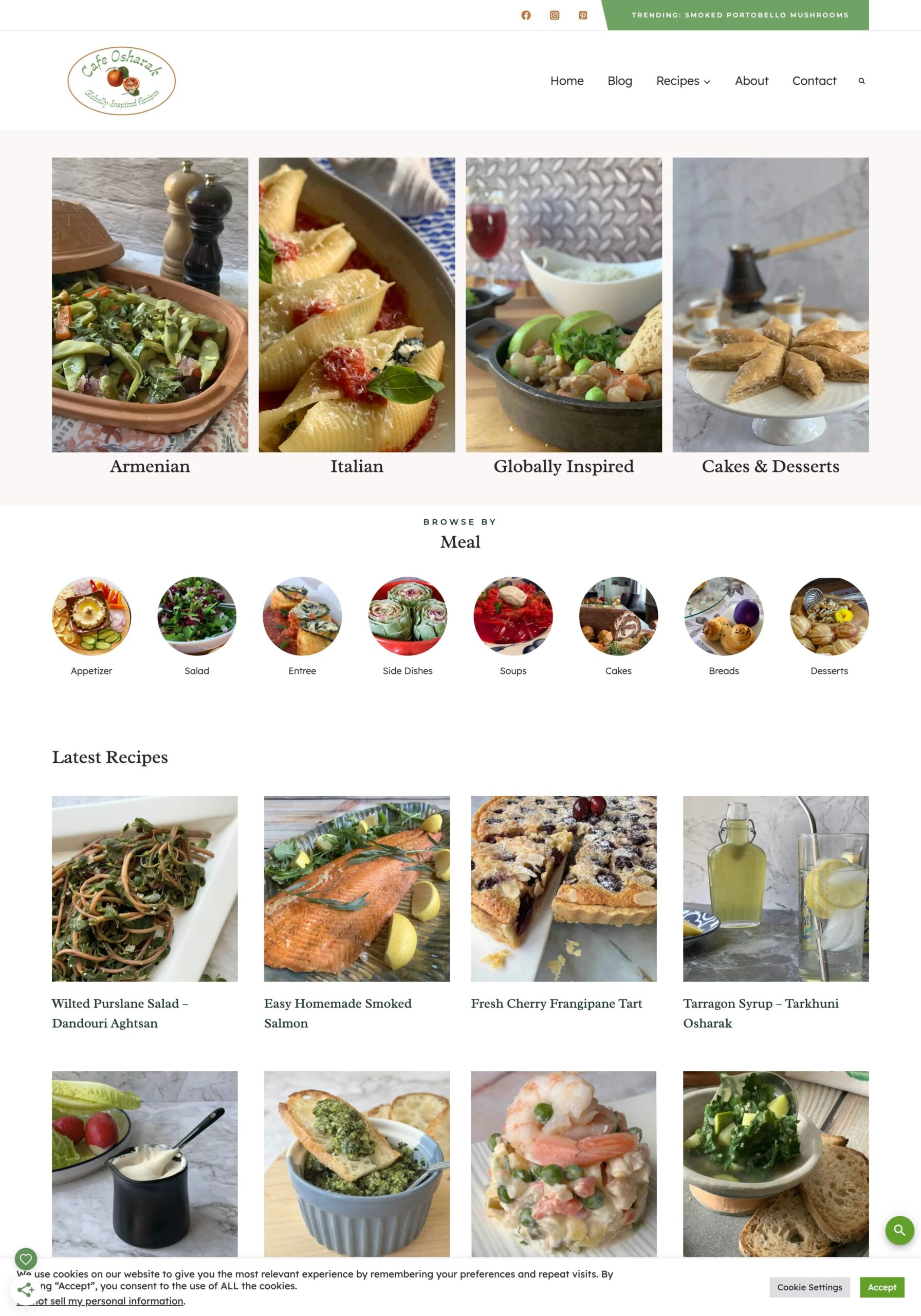This screenshot has width=921, height=1316.
Task: Open the Pinterest icon in the top bar
Action: click(x=582, y=15)
